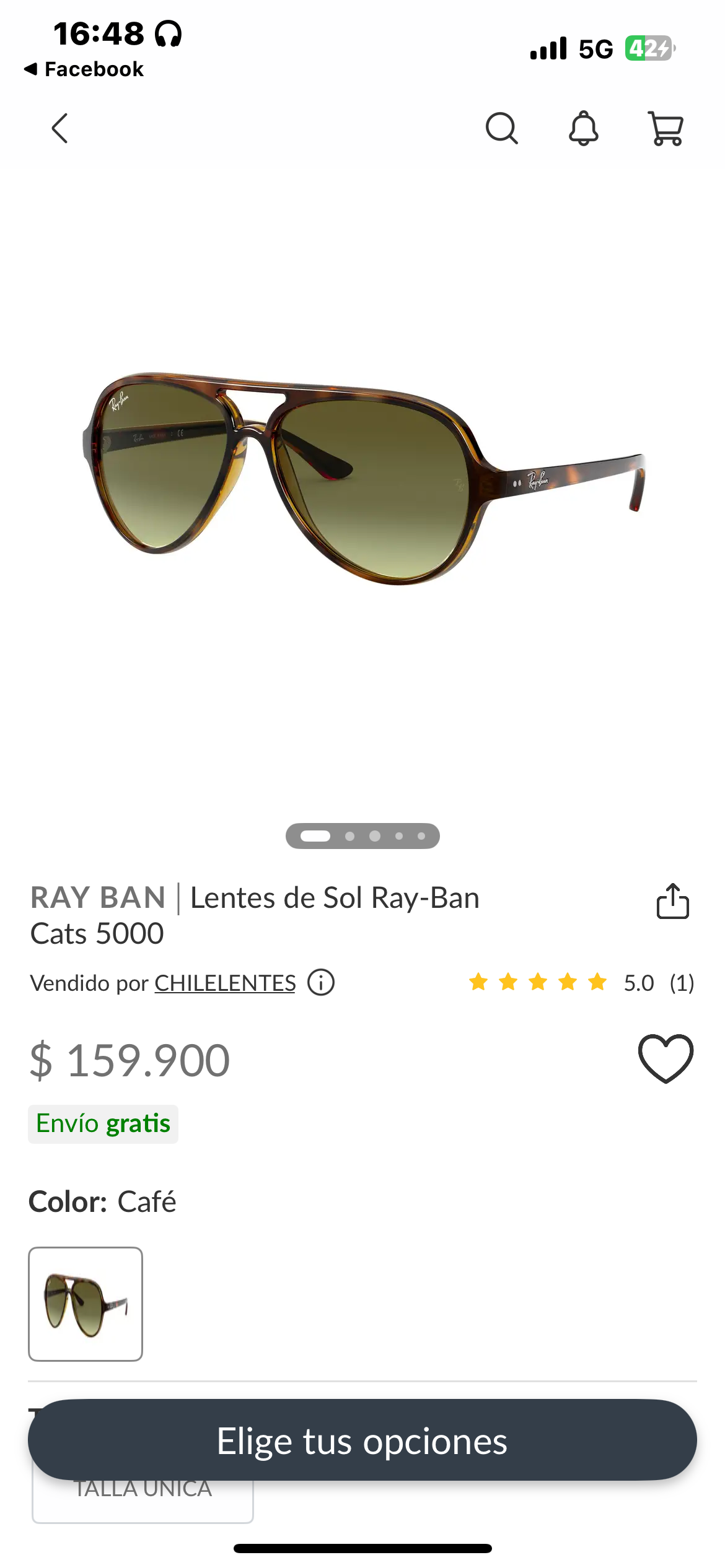Screen dimensions: 725x1568
Task: Open the shopping cart
Action: [666, 129]
